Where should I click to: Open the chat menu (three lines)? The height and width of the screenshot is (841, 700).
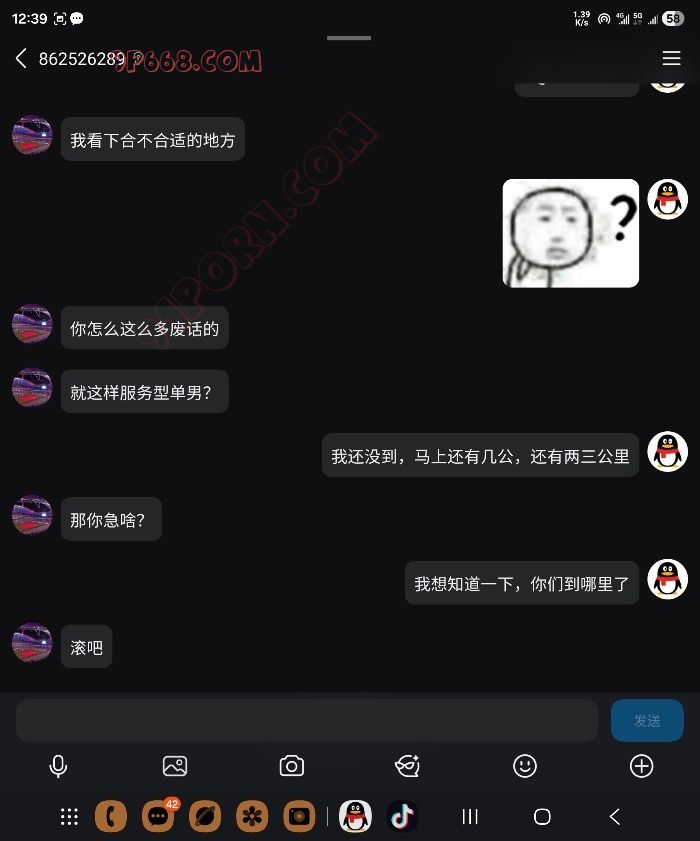[671, 59]
